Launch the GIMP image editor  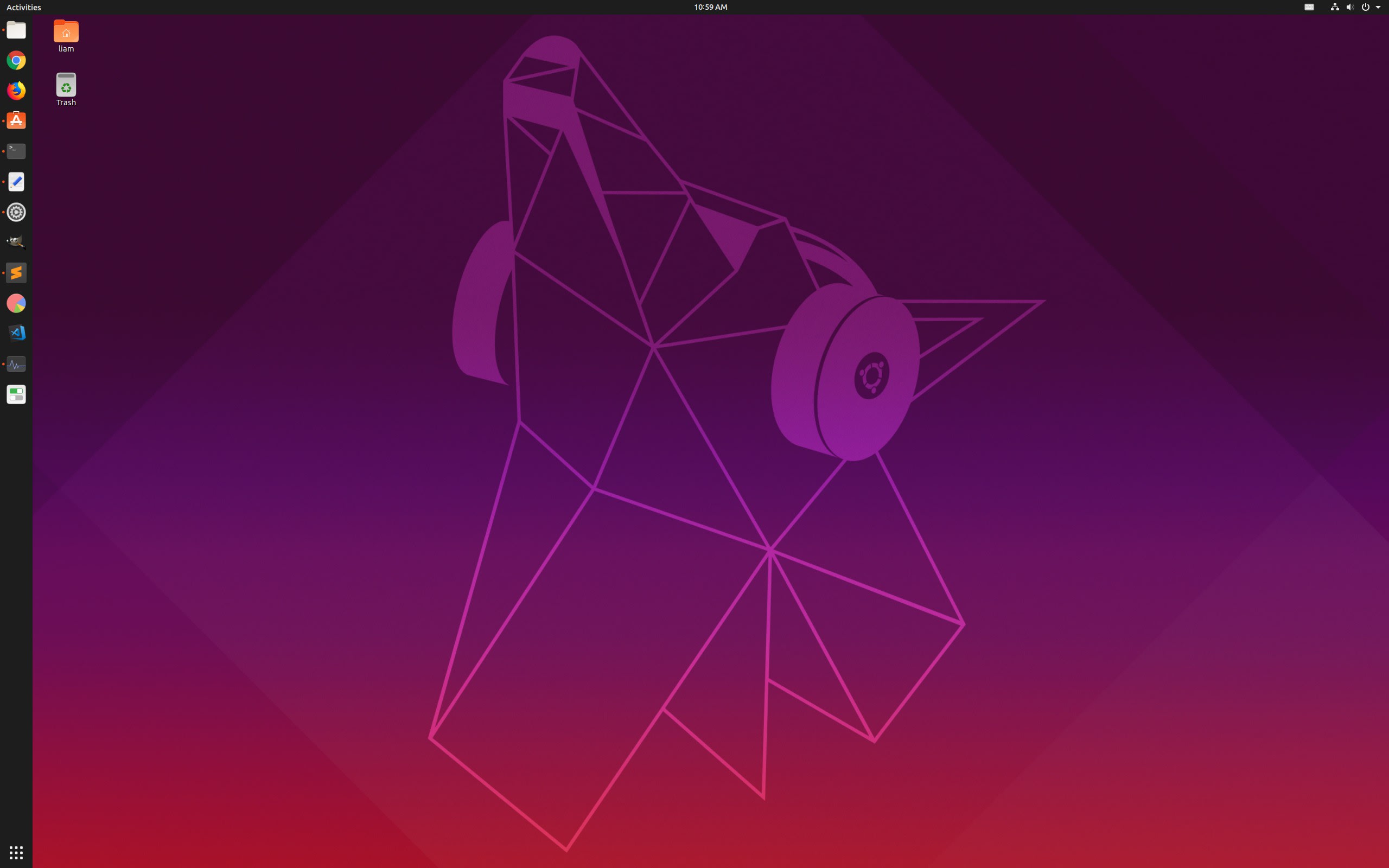[16, 242]
